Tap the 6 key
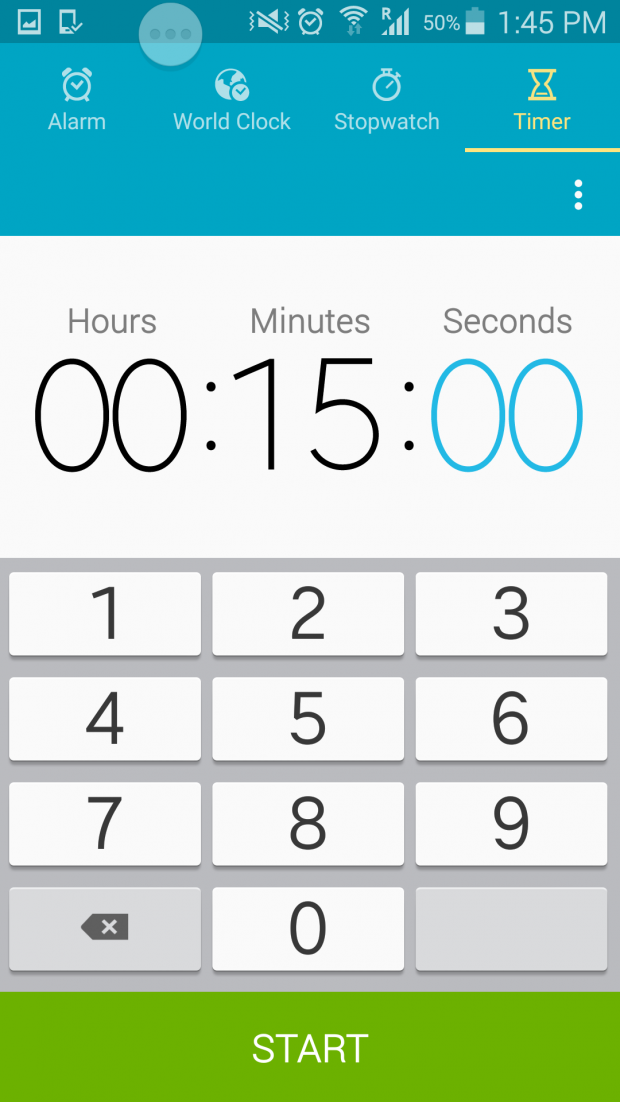 (x=511, y=718)
